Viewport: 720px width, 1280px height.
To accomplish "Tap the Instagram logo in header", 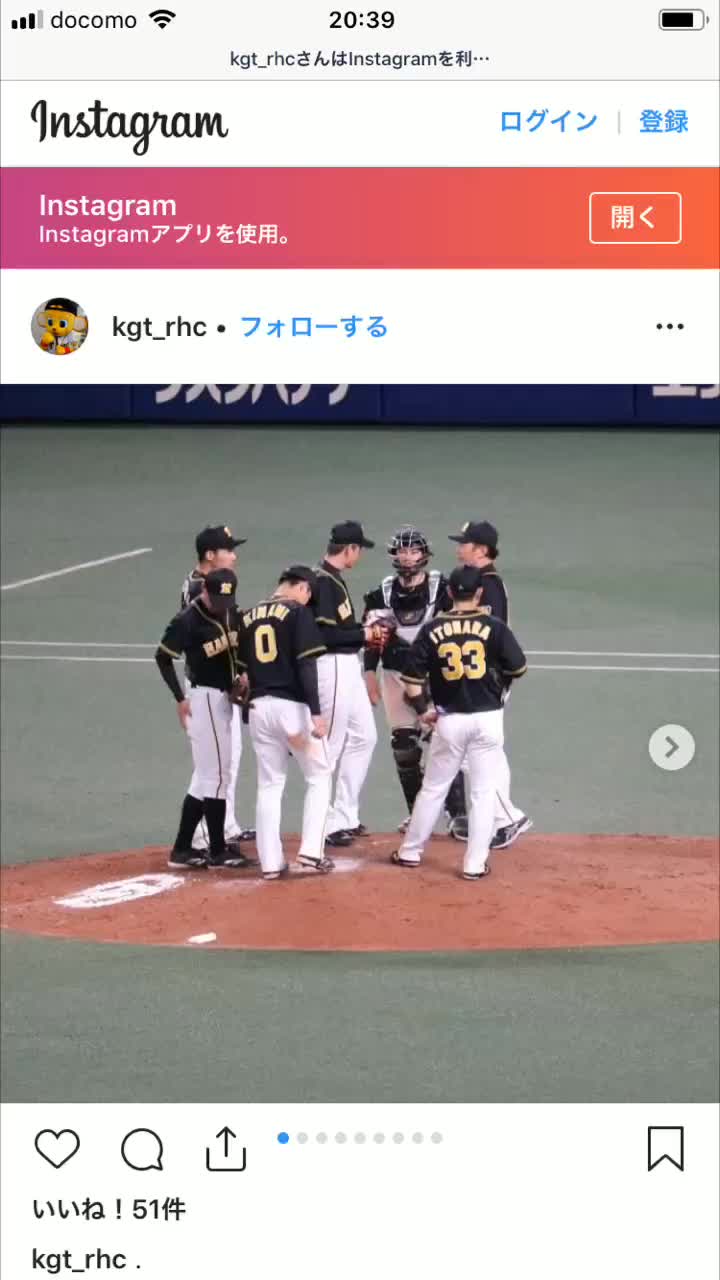I will click(129, 124).
